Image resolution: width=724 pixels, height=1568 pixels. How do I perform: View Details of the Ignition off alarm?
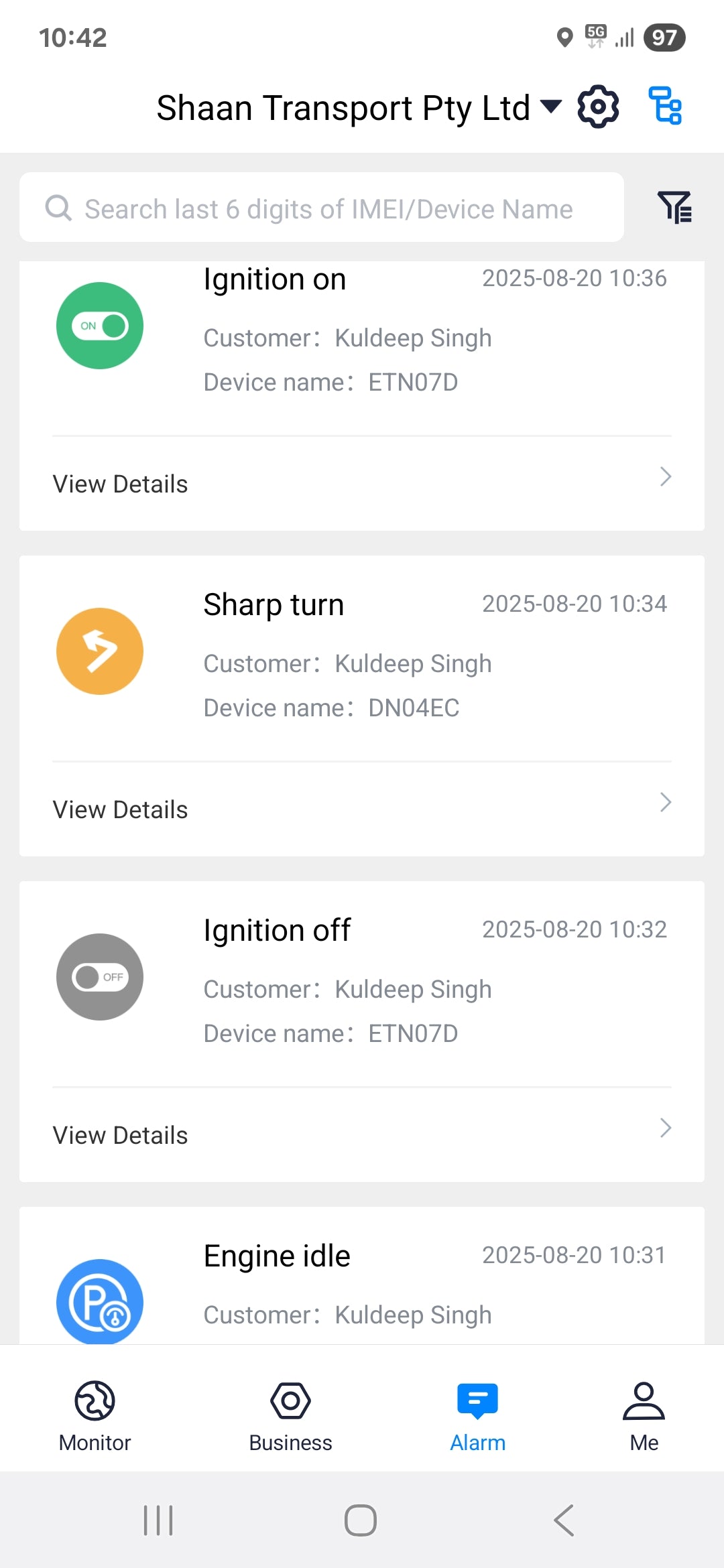tap(362, 1134)
